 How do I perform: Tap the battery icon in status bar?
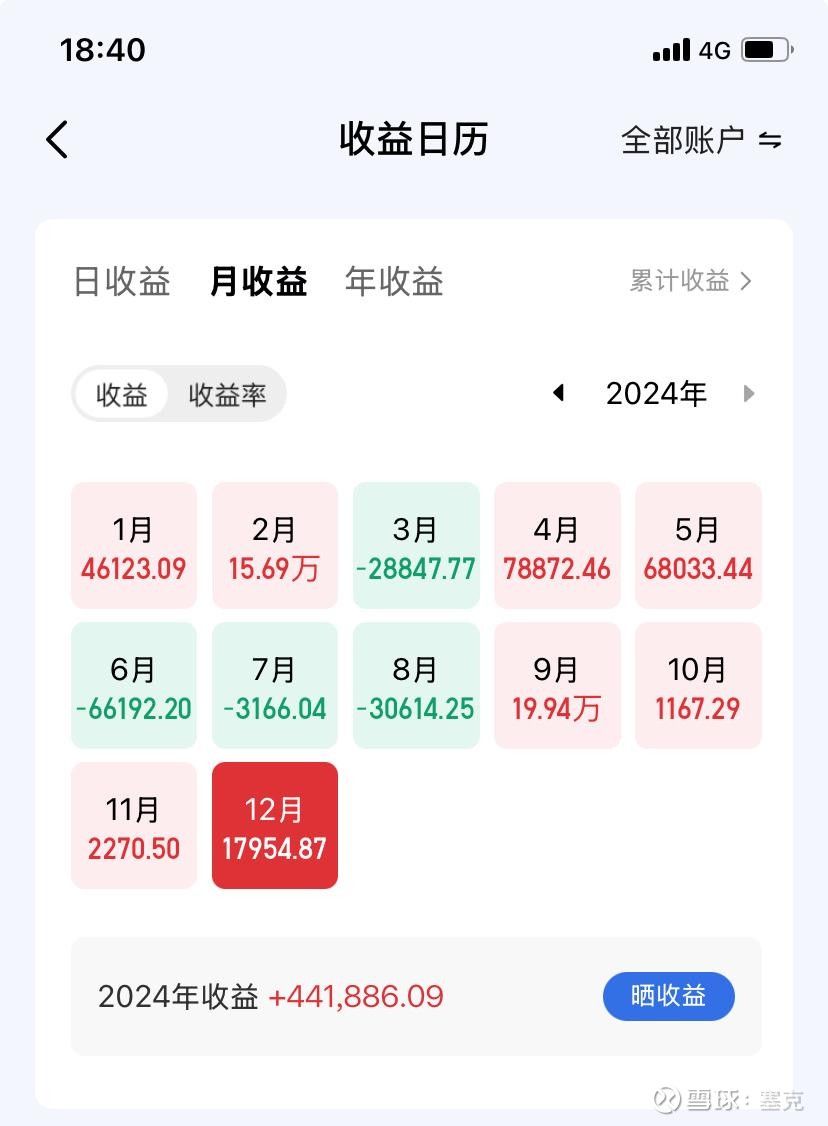point(766,47)
